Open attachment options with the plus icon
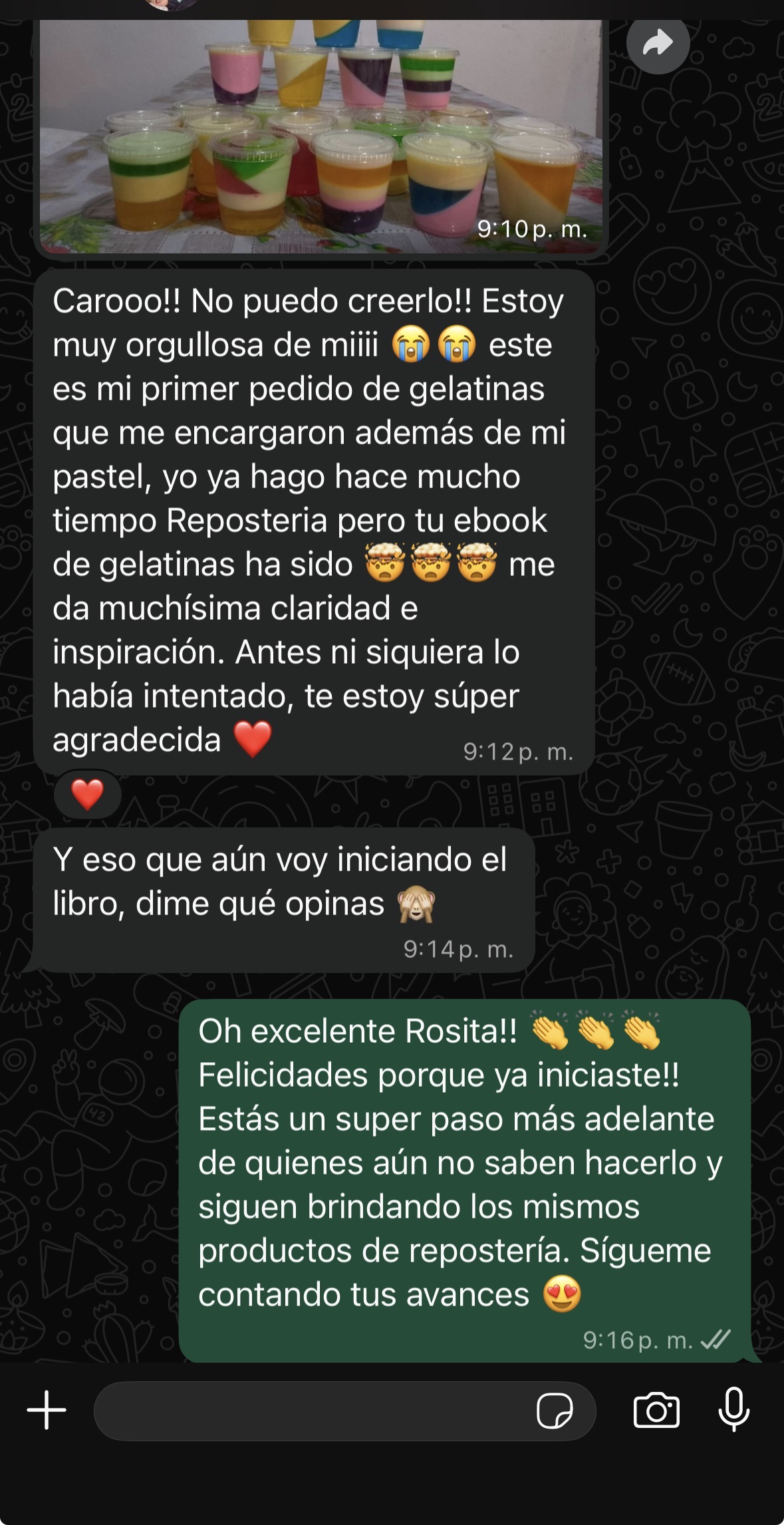784x1525 pixels. [x=45, y=1411]
